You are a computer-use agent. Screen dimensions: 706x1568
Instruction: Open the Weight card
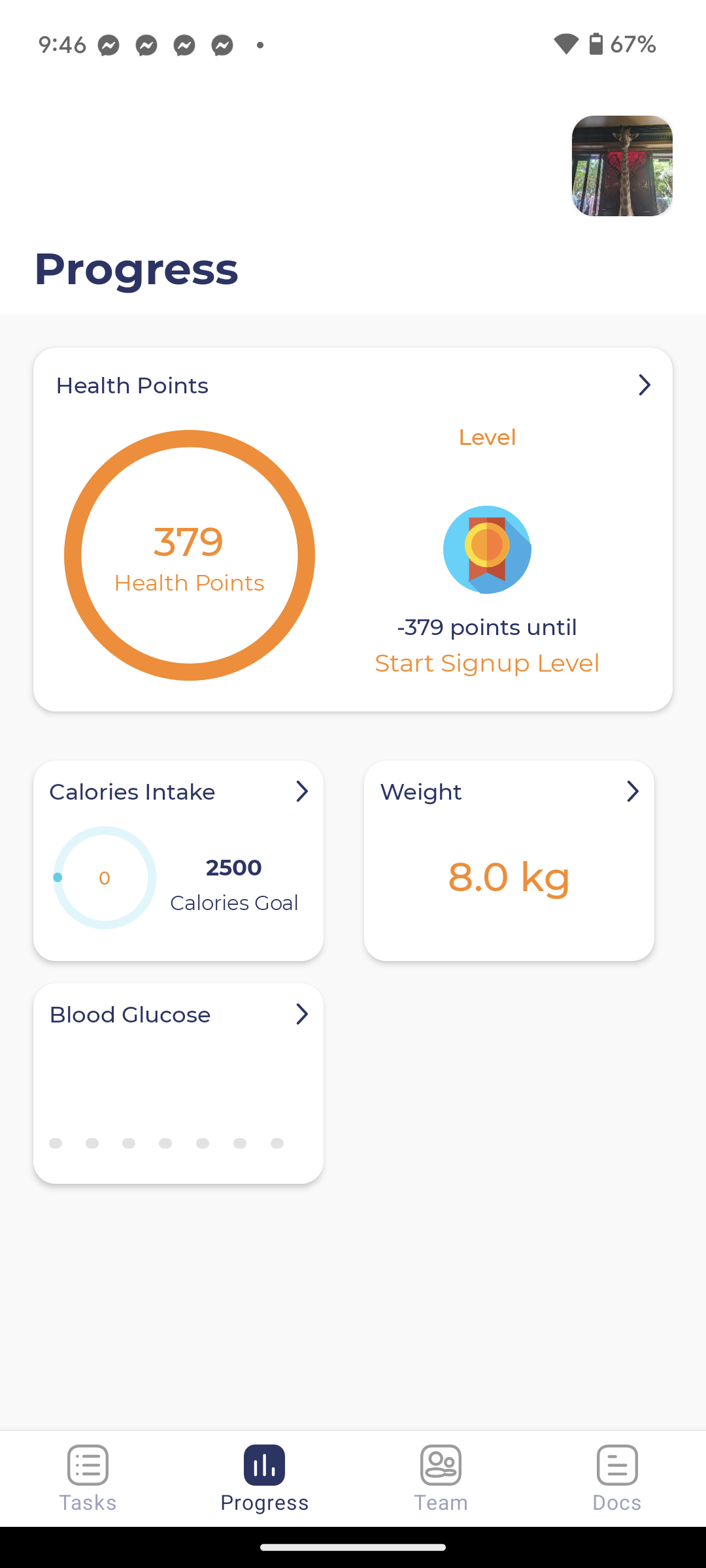click(x=509, y=860)
